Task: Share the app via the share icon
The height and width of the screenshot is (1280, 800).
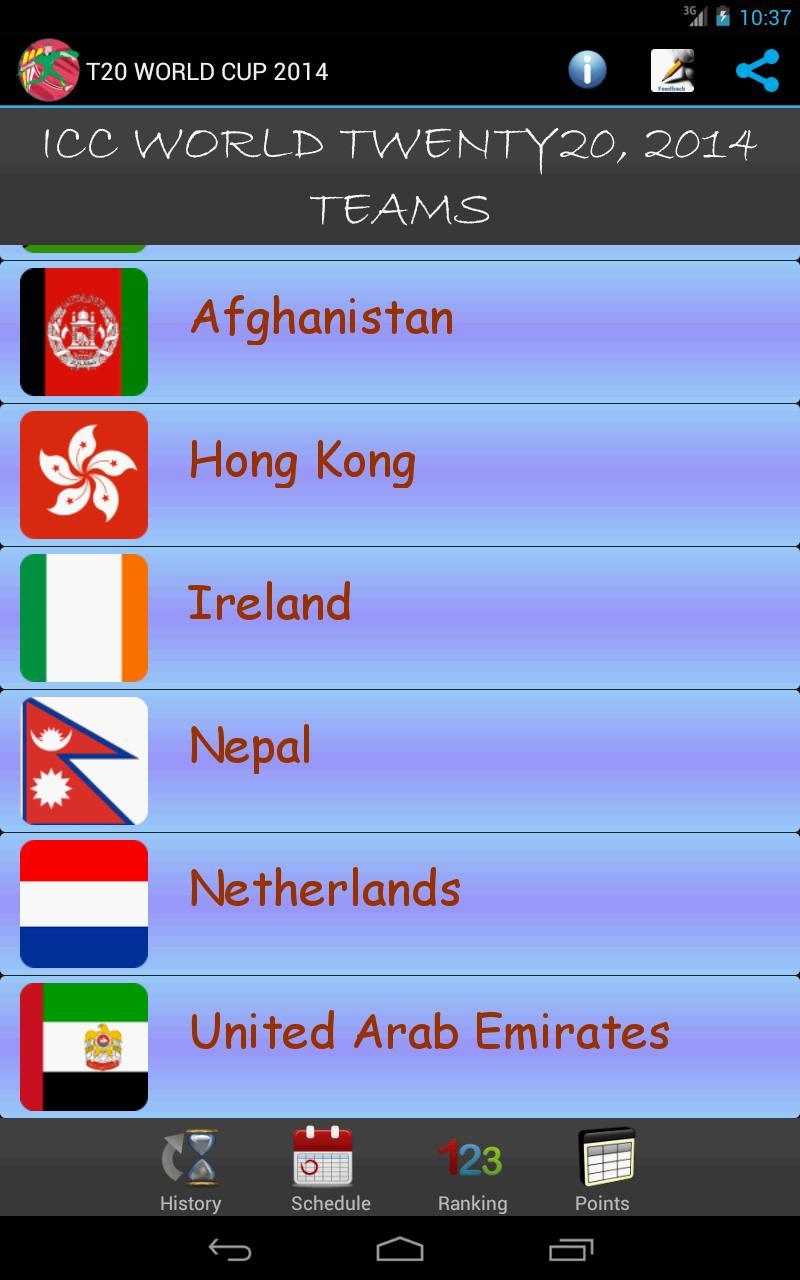Action: tap(757, 71)
